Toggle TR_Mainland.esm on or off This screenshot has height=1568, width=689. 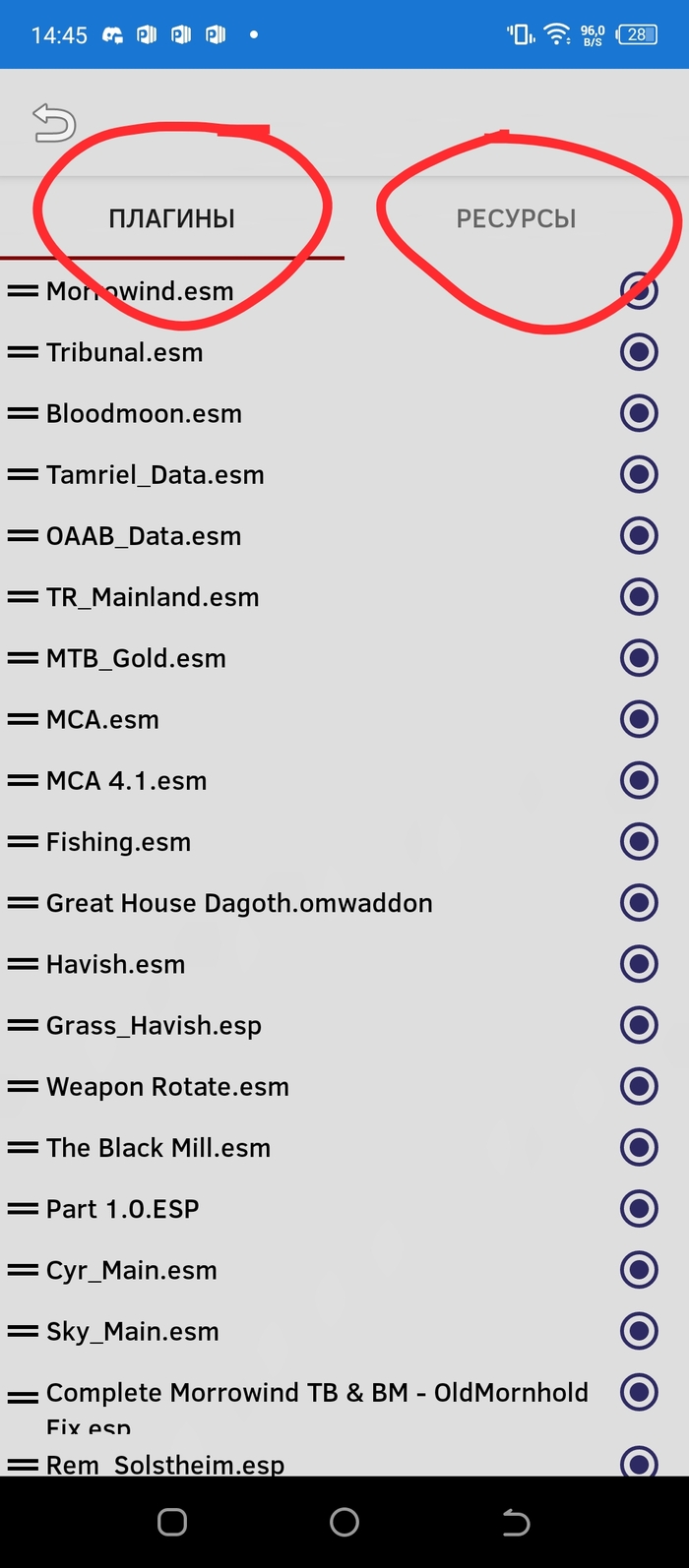point(639,596)
